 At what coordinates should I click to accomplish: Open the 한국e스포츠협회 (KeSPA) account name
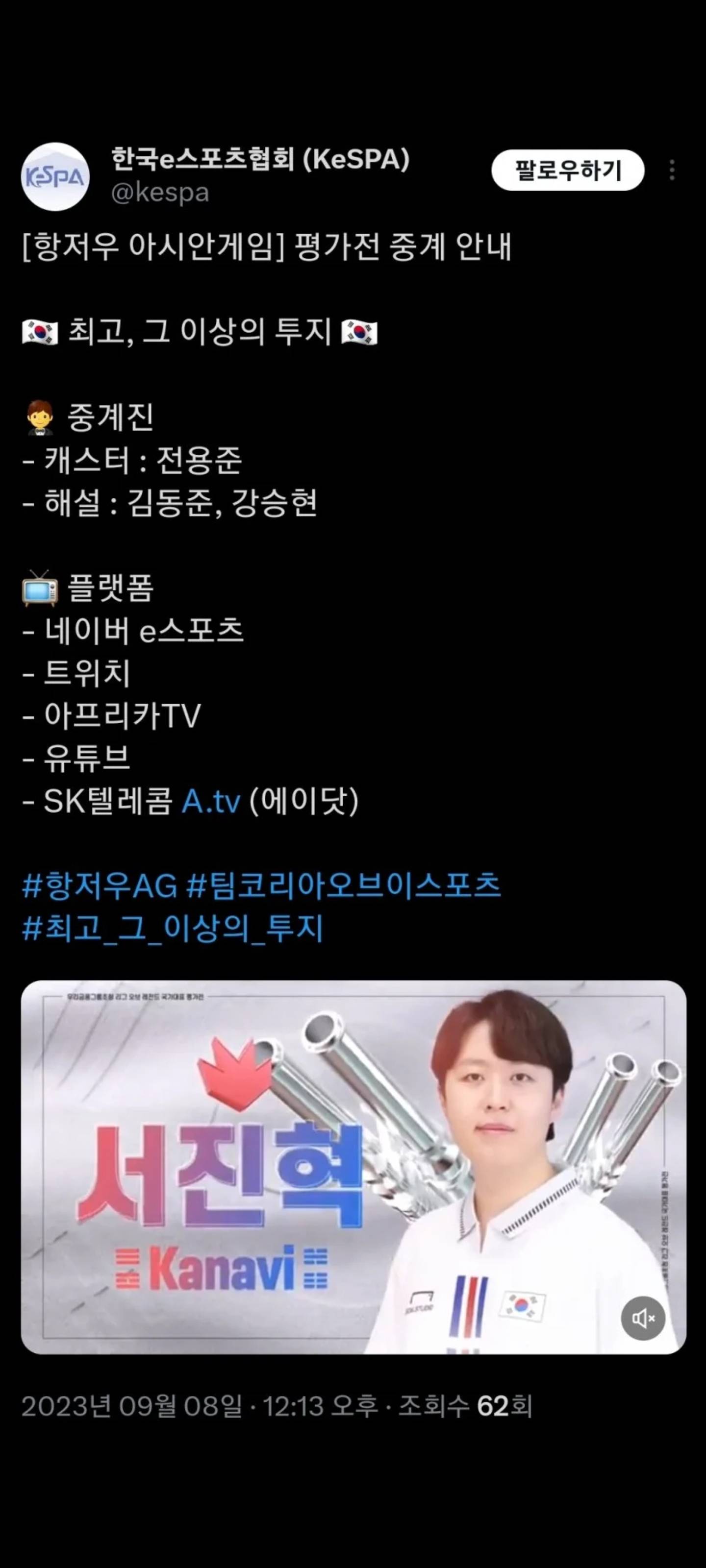pos(260,159)
